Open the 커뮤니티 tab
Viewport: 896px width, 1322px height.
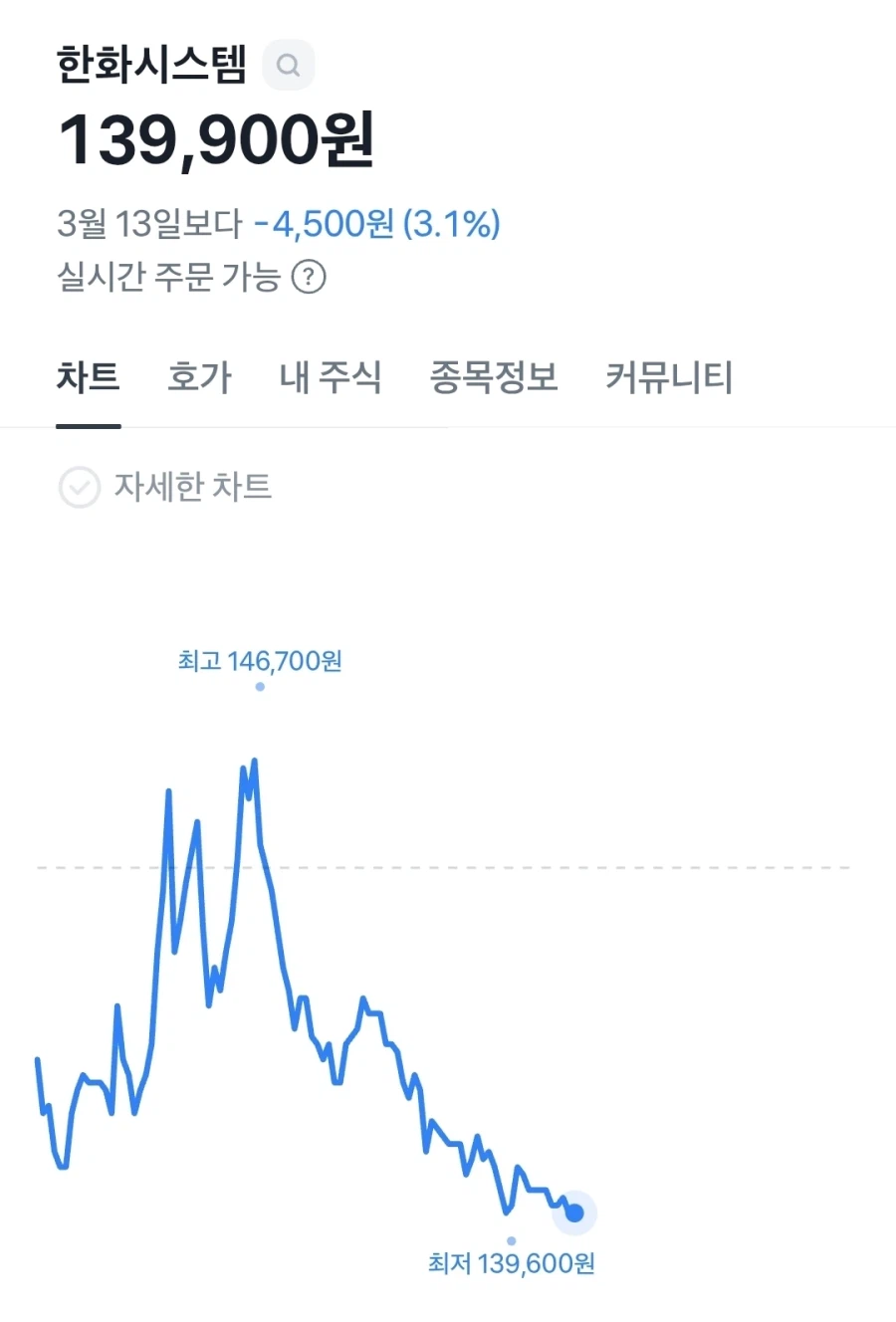pos(669,378)
